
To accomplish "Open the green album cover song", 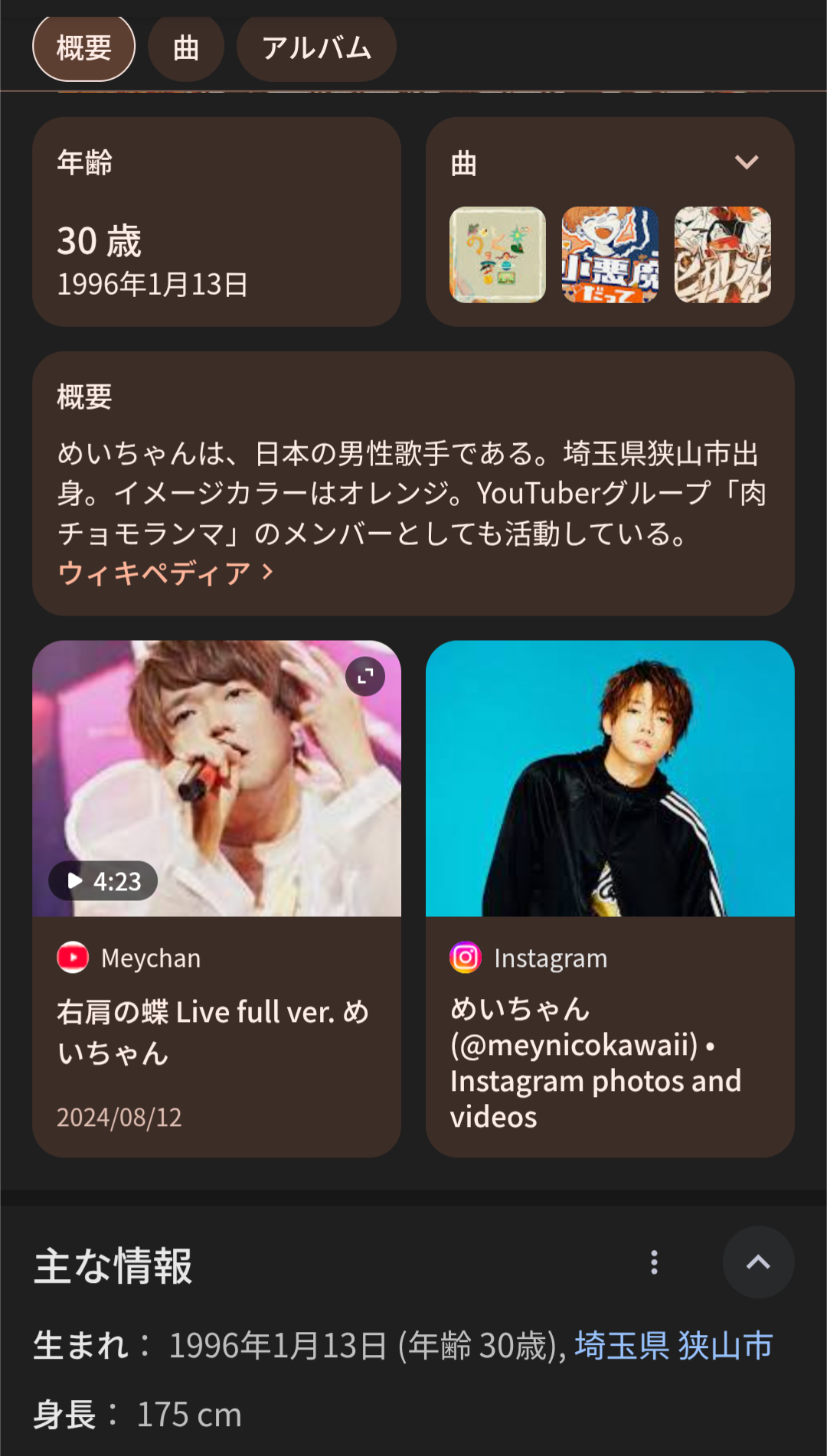I will (x=498, y=255).
